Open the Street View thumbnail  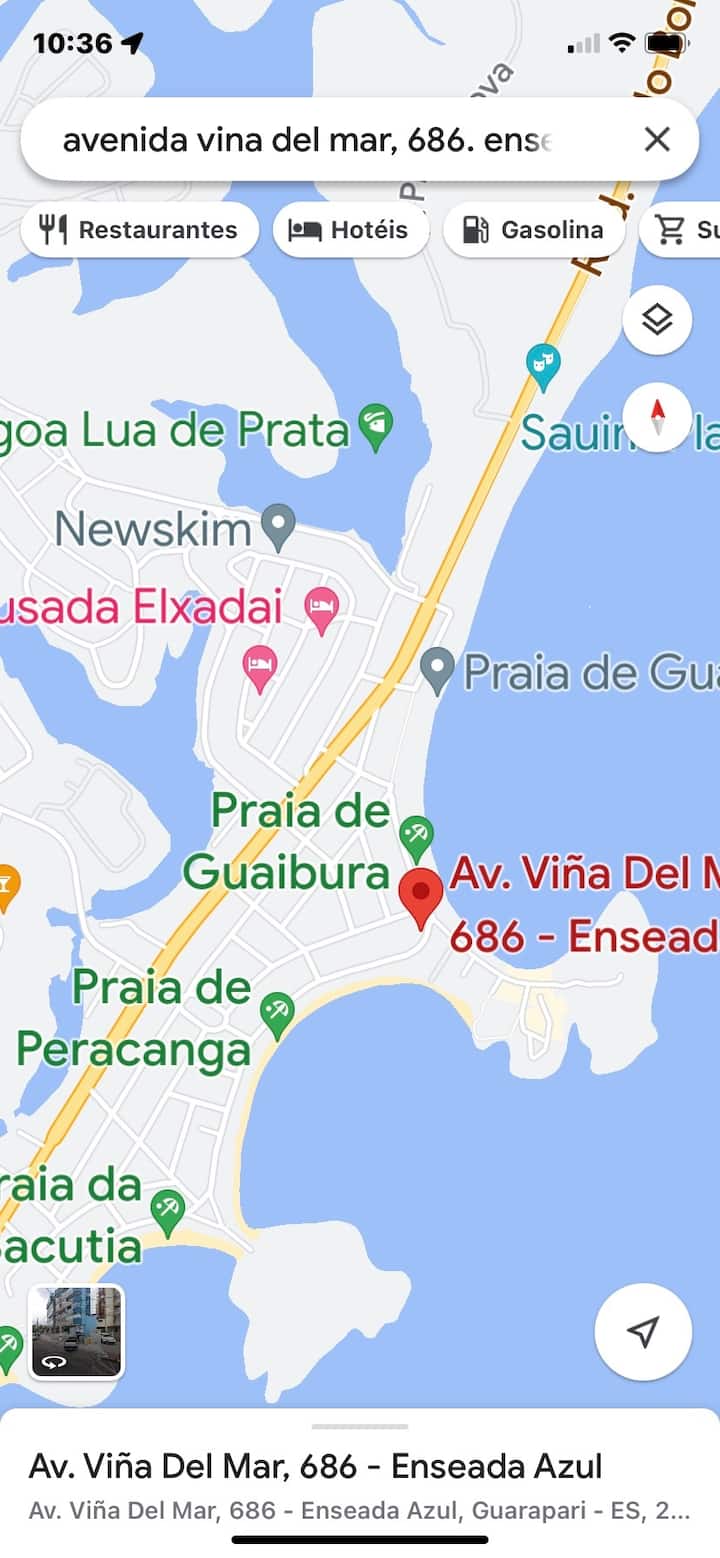tap(77, 1331)
